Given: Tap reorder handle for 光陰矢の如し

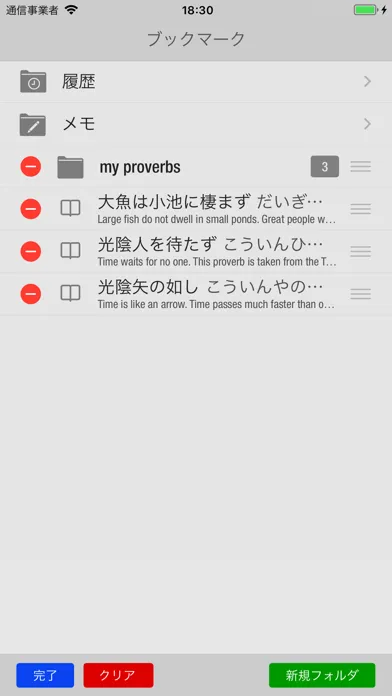Looking at the screenshot, I should pyautogui.click(x=360, y=294).
